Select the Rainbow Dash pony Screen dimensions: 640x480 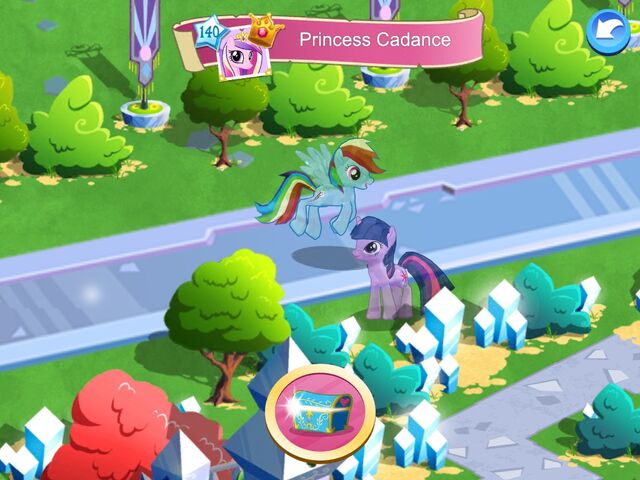pos(323,187)
